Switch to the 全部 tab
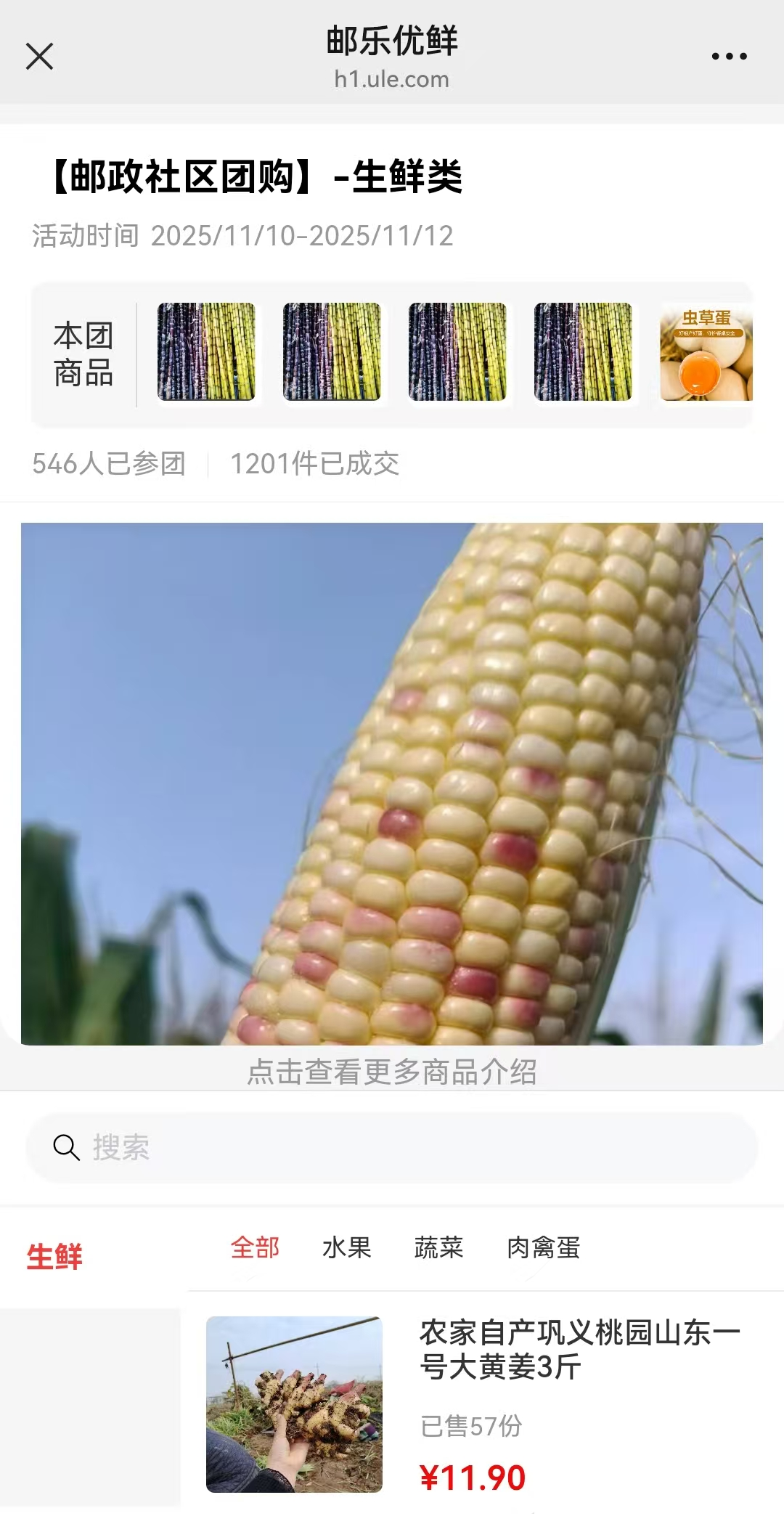This screenshot has width=784, height=1516. click(x=255, y=1248)
